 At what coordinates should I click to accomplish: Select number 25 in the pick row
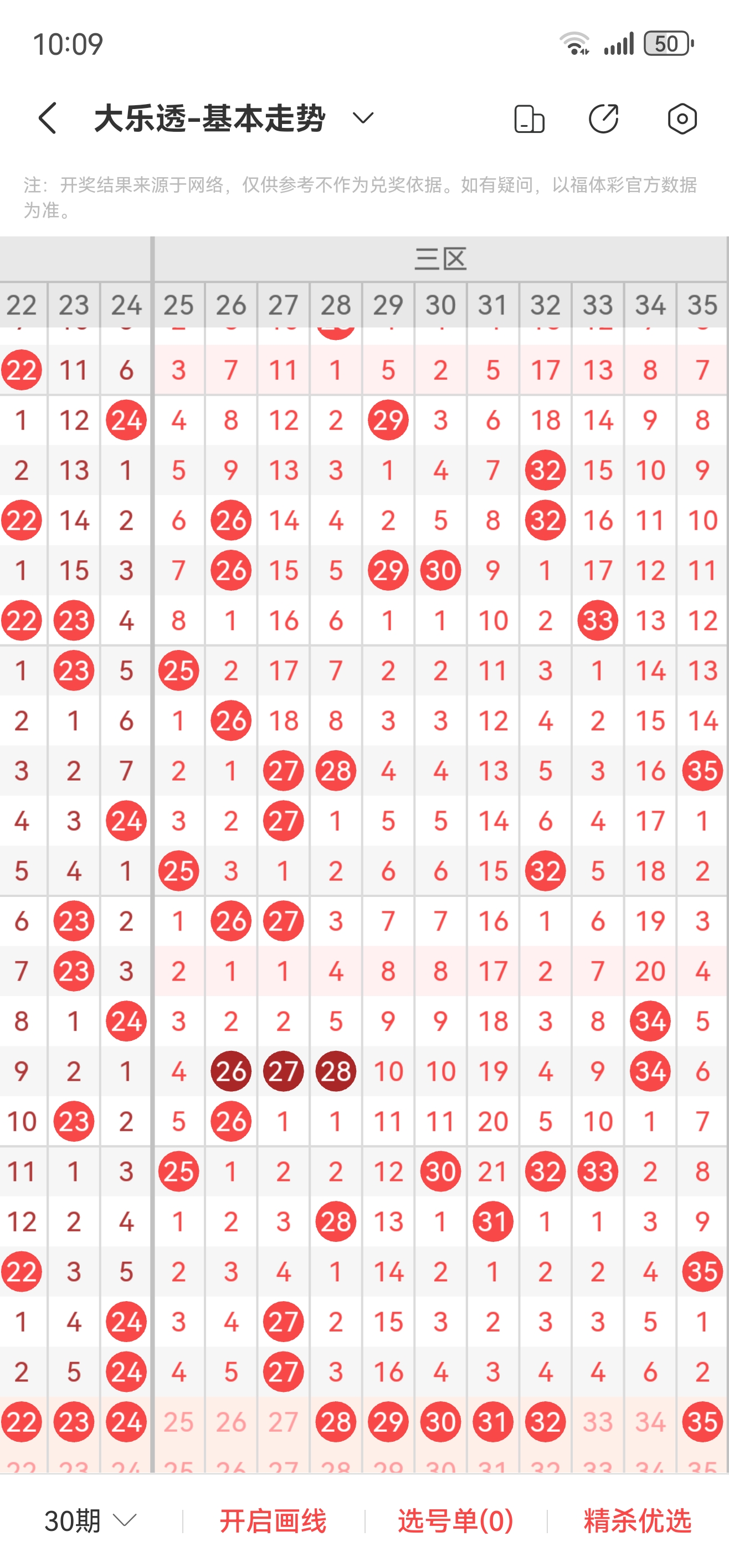point(178,1422)
